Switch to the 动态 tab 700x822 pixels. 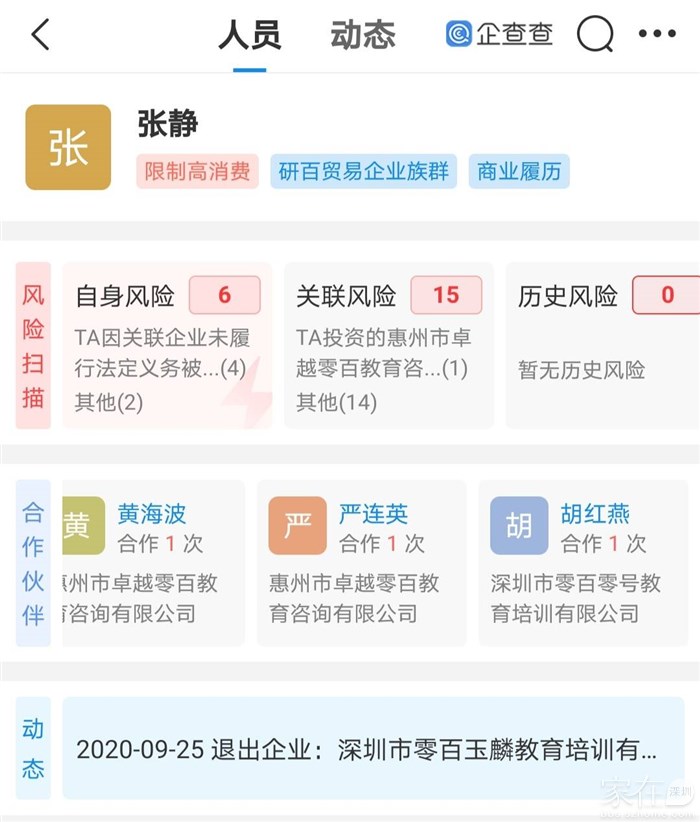pyautogui.click(x=363, y=35)
